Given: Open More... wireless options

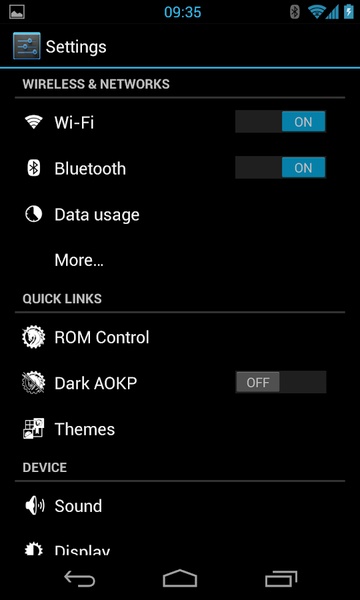Looking at the screenshot, I should [180, 261].
